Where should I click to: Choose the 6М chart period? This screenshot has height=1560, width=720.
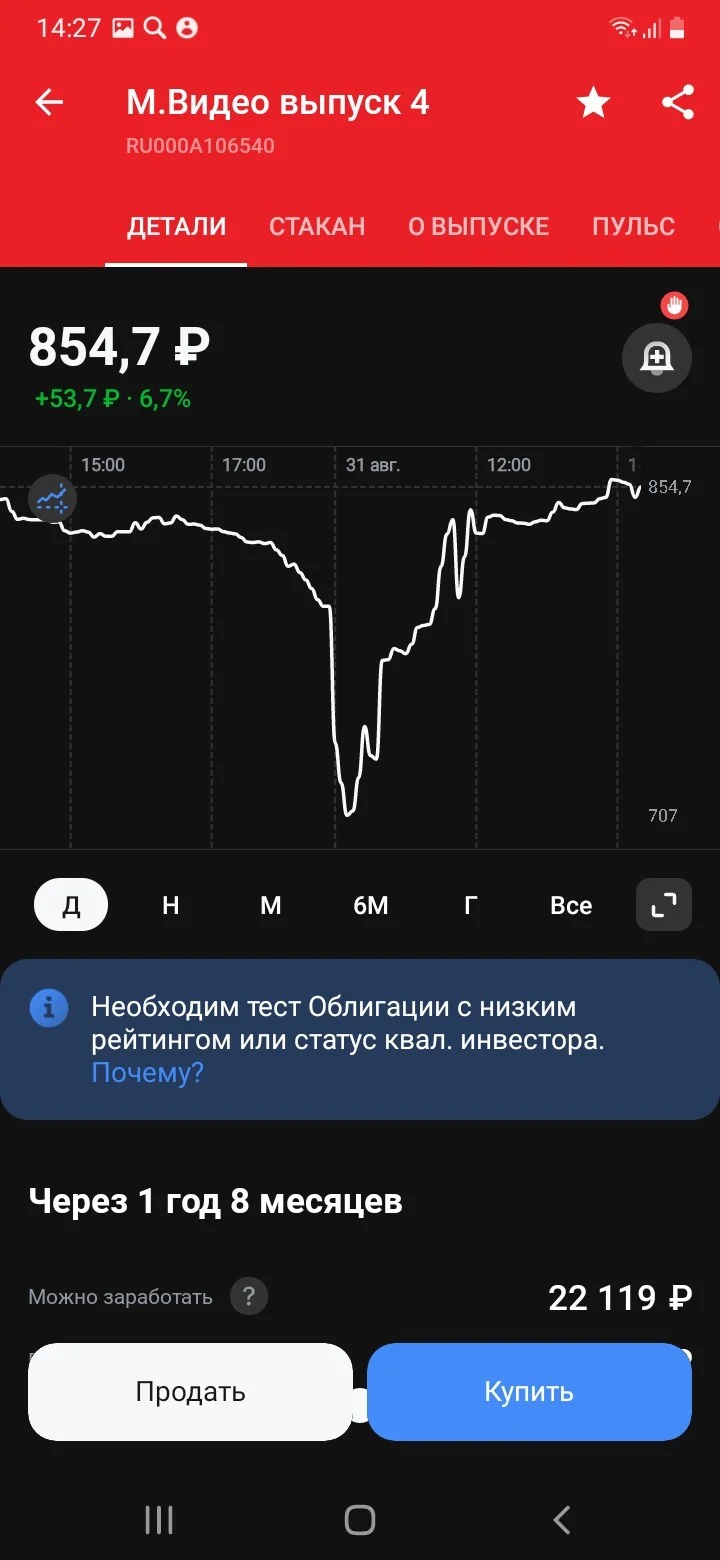click(x=371, y=905)
